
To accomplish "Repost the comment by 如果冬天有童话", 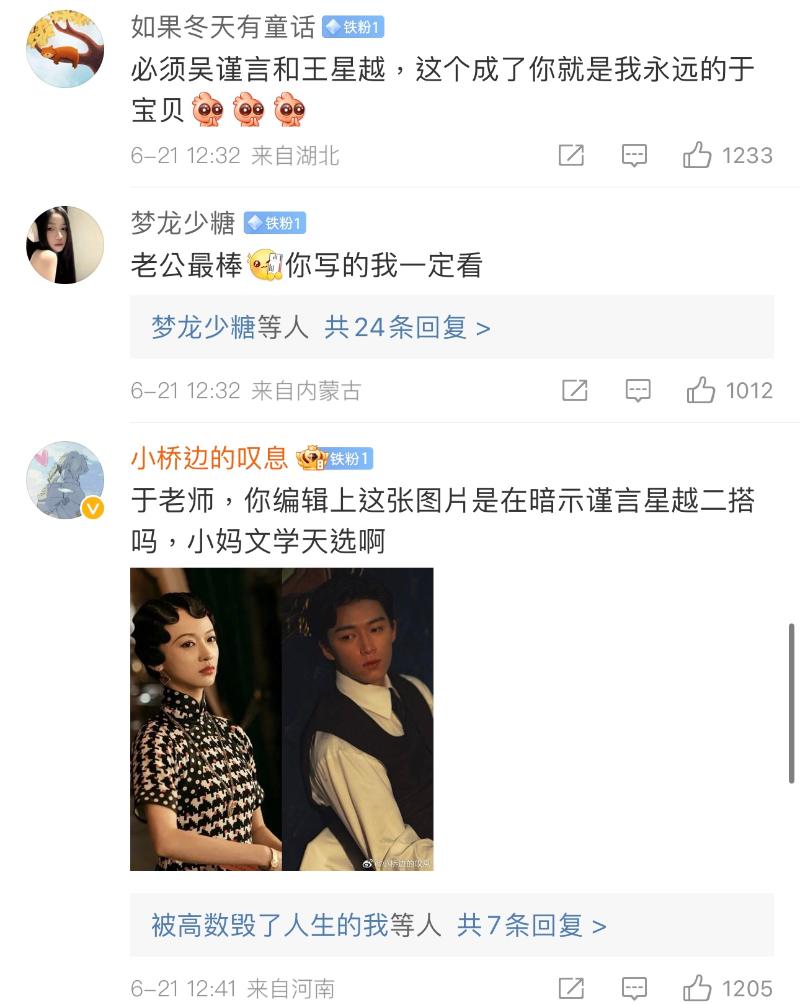I will click(571, 155).
